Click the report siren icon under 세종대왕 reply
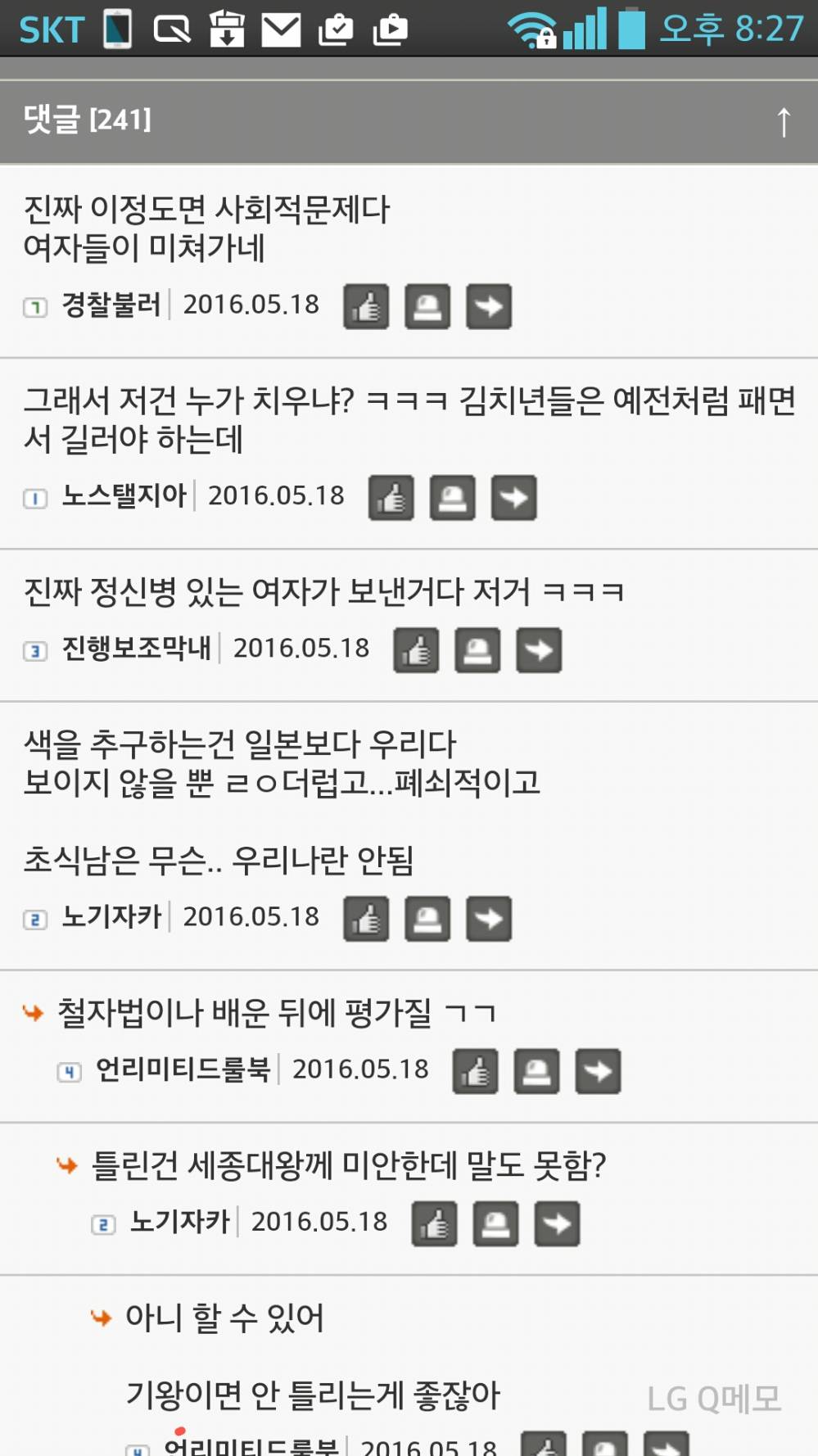The height and width of the screenshot is (1456, 818). (x=495, y=1224)
